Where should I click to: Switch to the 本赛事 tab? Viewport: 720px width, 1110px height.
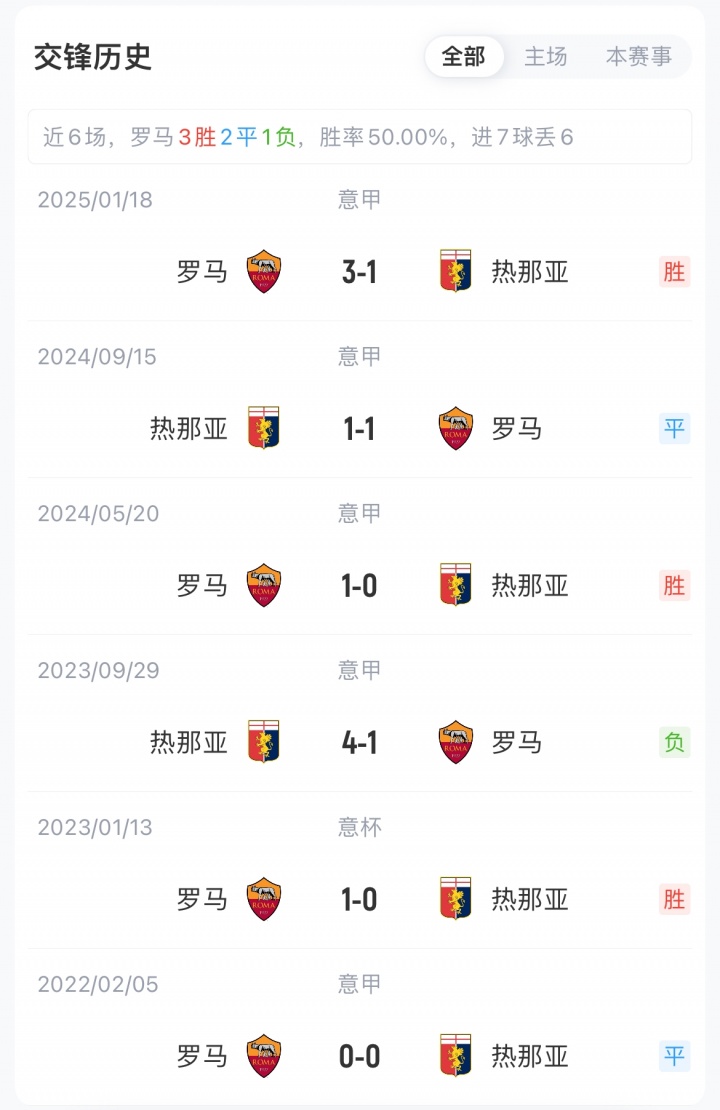pos(638,57)
